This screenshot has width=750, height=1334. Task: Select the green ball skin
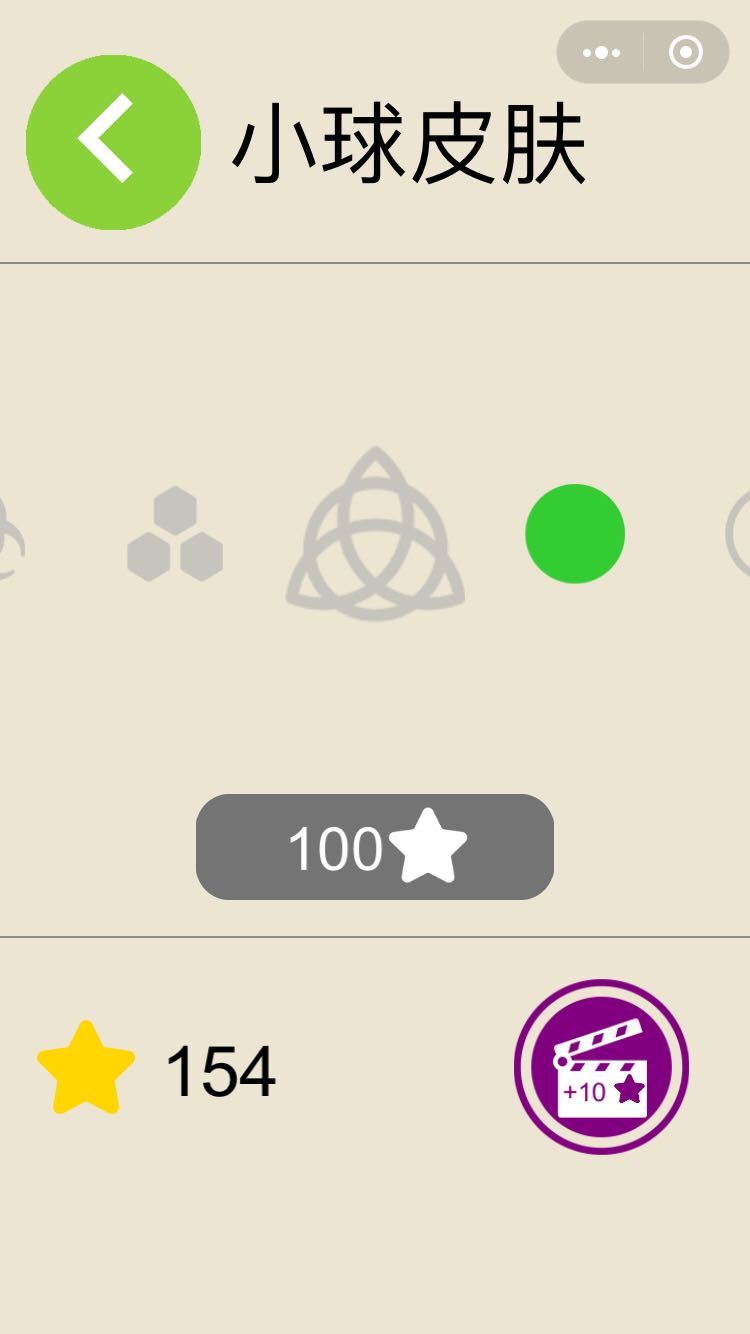575,534
